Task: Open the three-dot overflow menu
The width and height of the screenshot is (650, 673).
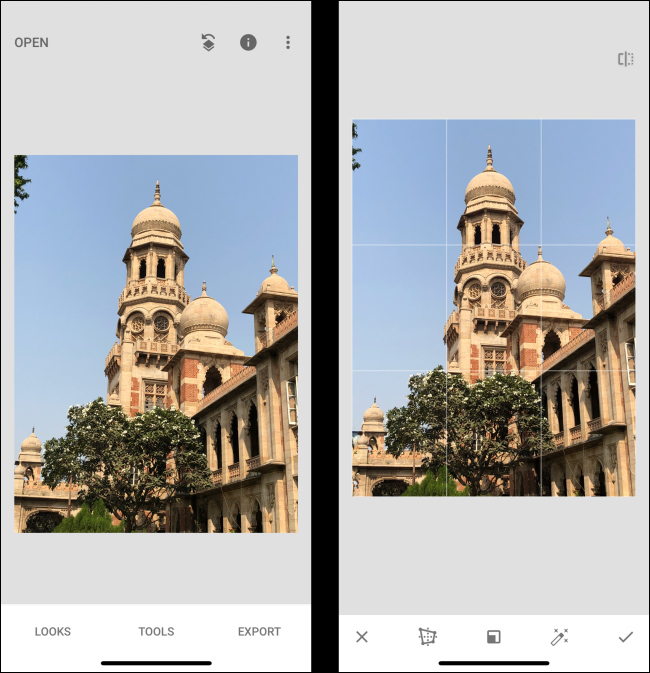Action: click(288, 42)
